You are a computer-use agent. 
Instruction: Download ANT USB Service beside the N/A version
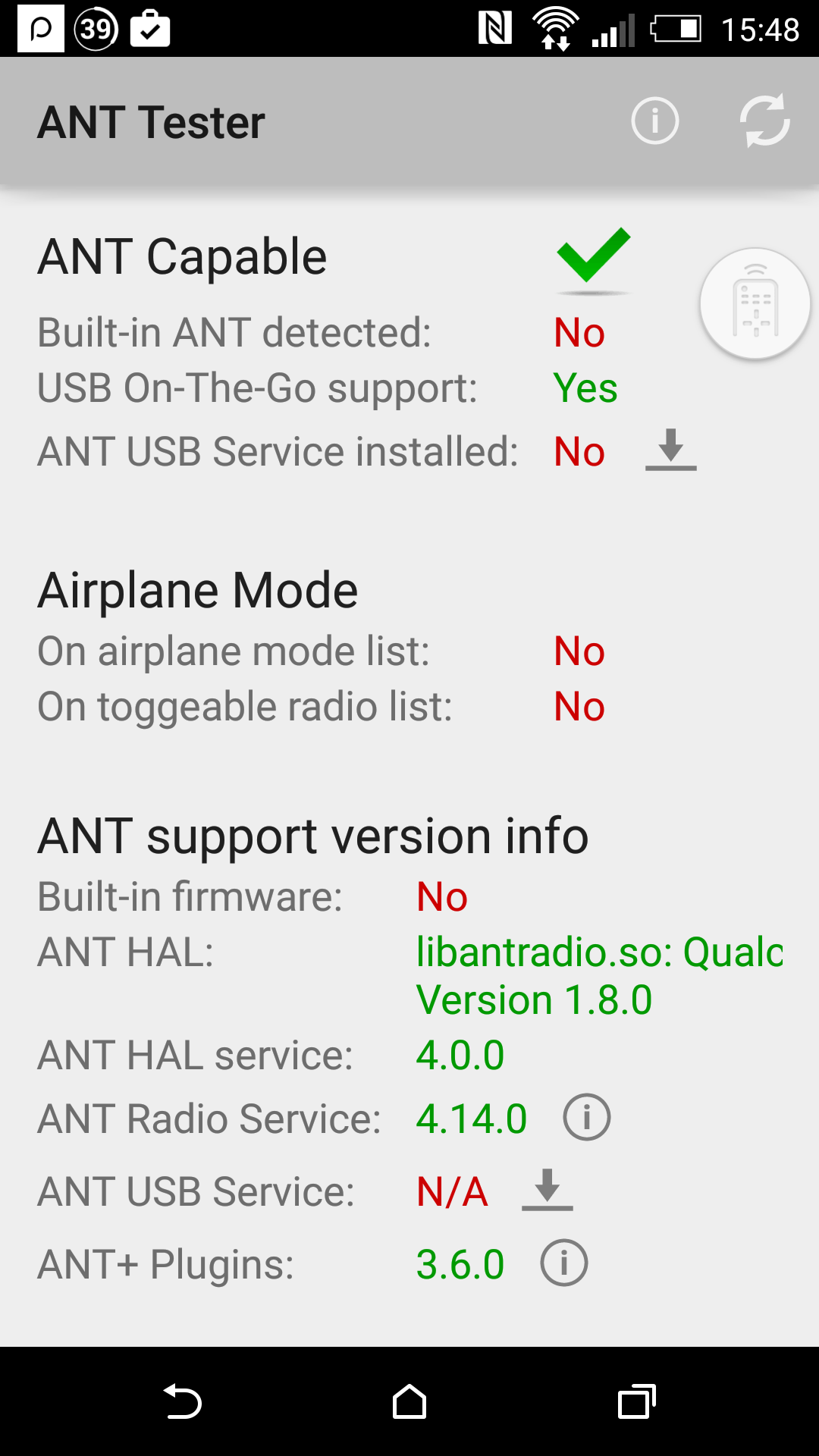[547, 1191]
